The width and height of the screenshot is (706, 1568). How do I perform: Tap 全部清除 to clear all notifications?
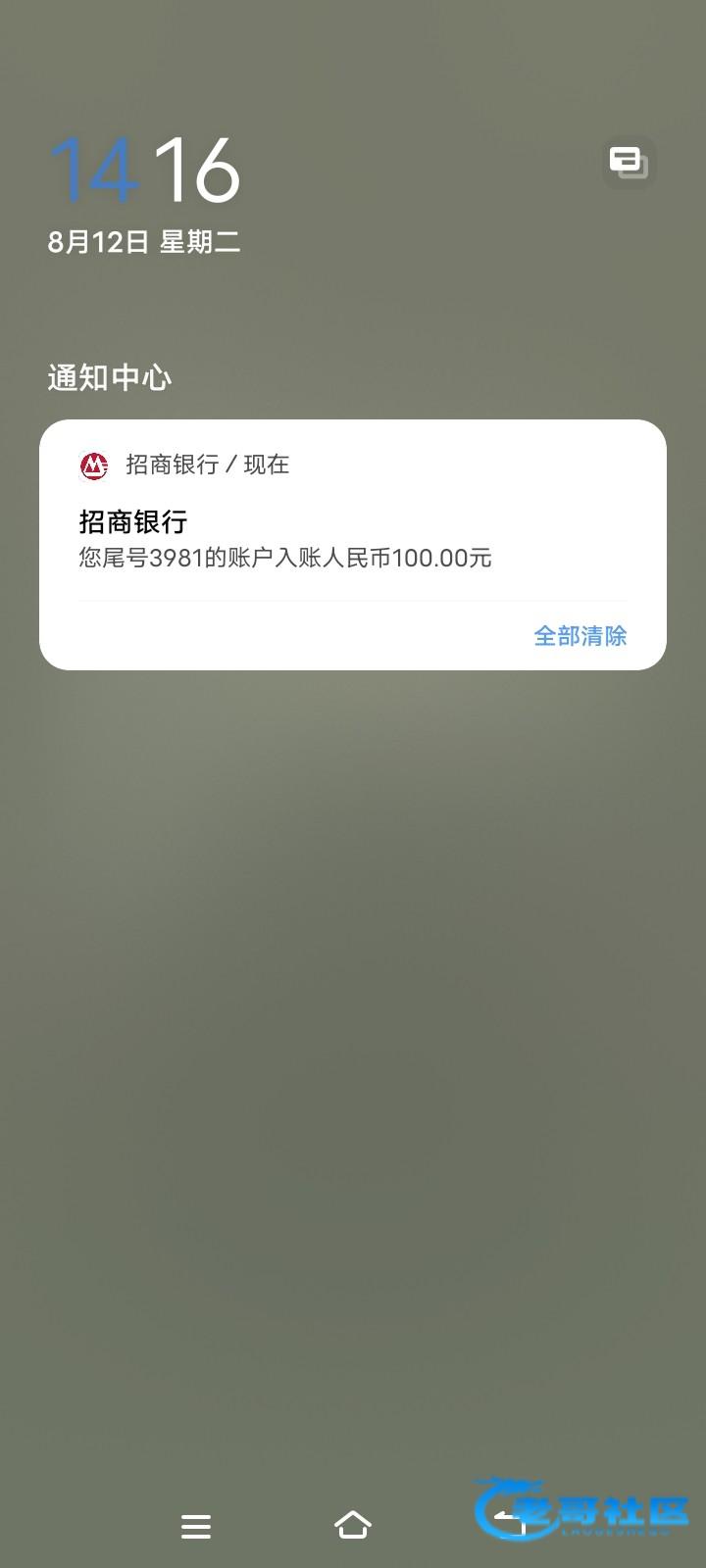click(x=580, y=636)
